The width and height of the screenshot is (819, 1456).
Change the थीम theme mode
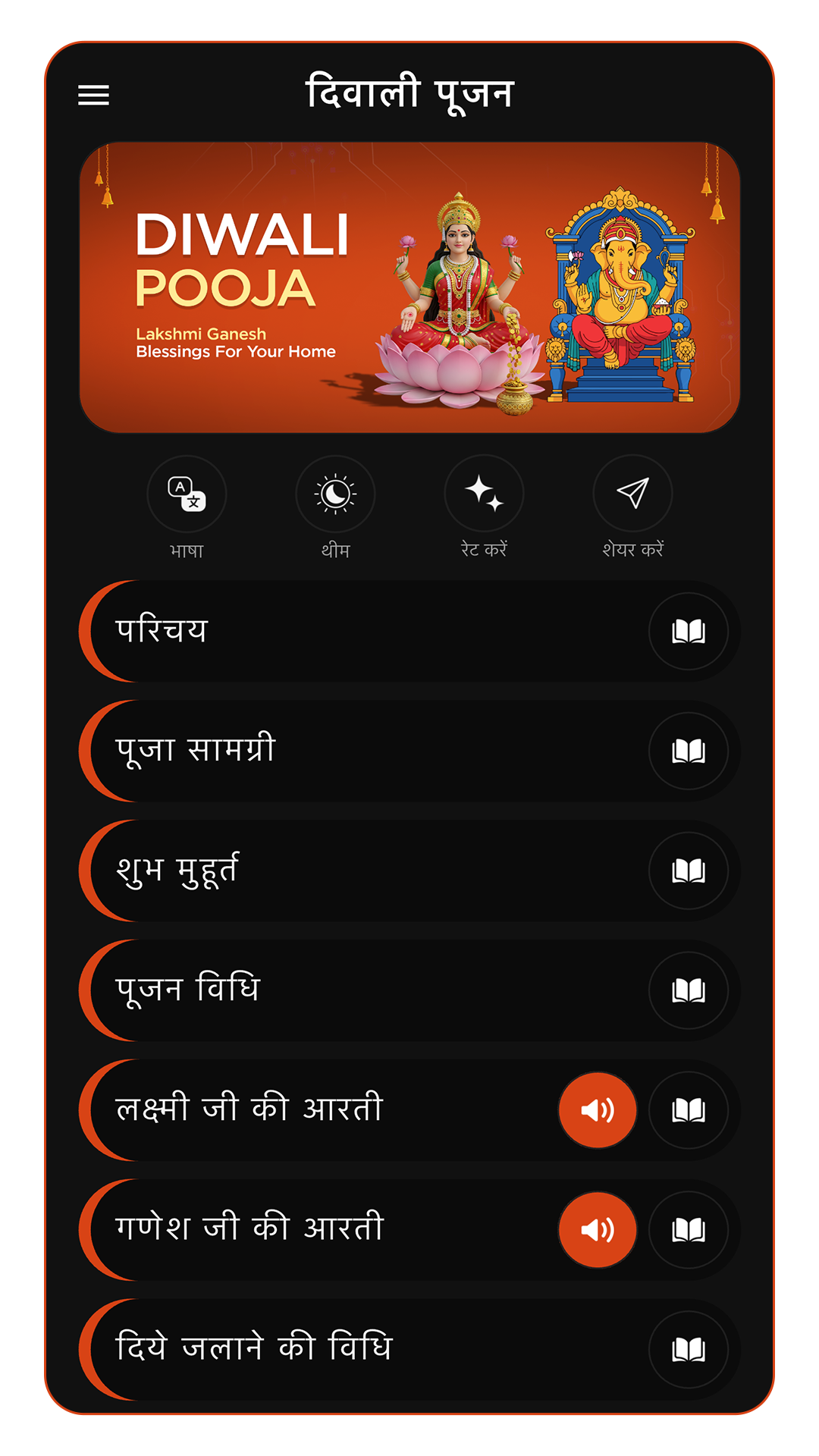click(335, 494)
